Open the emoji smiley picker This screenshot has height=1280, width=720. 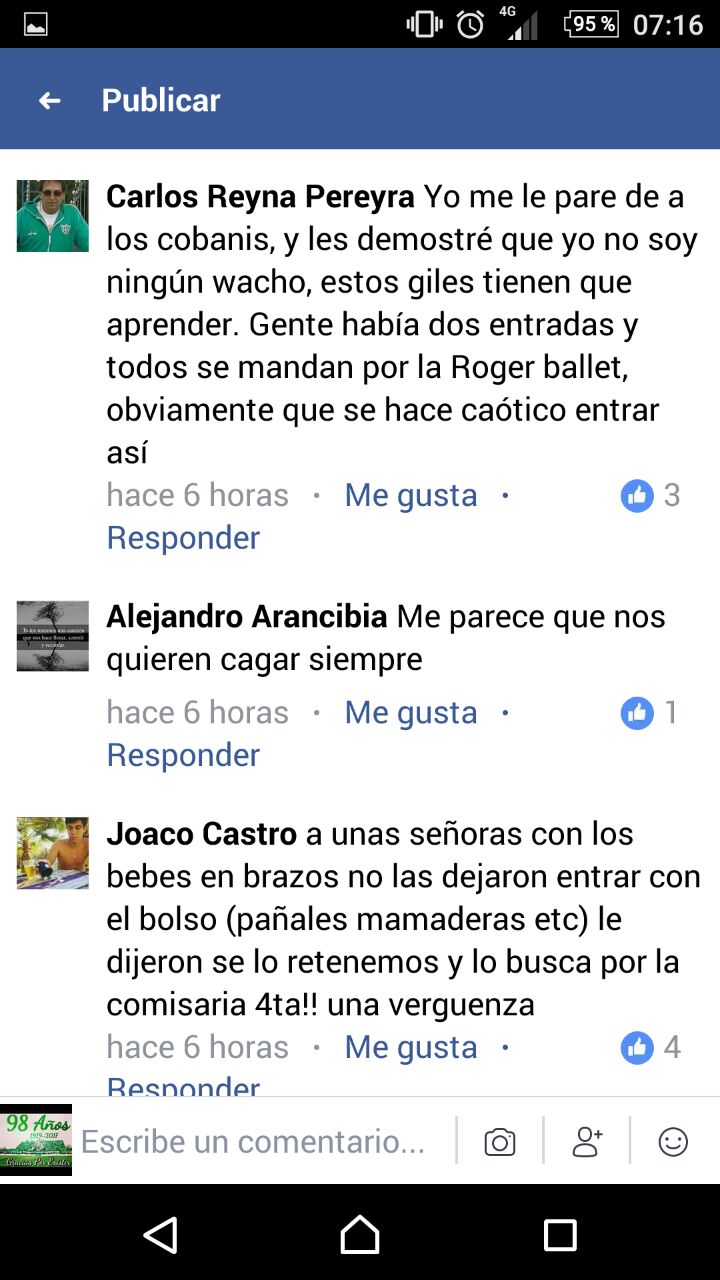tap(673, 1141)
